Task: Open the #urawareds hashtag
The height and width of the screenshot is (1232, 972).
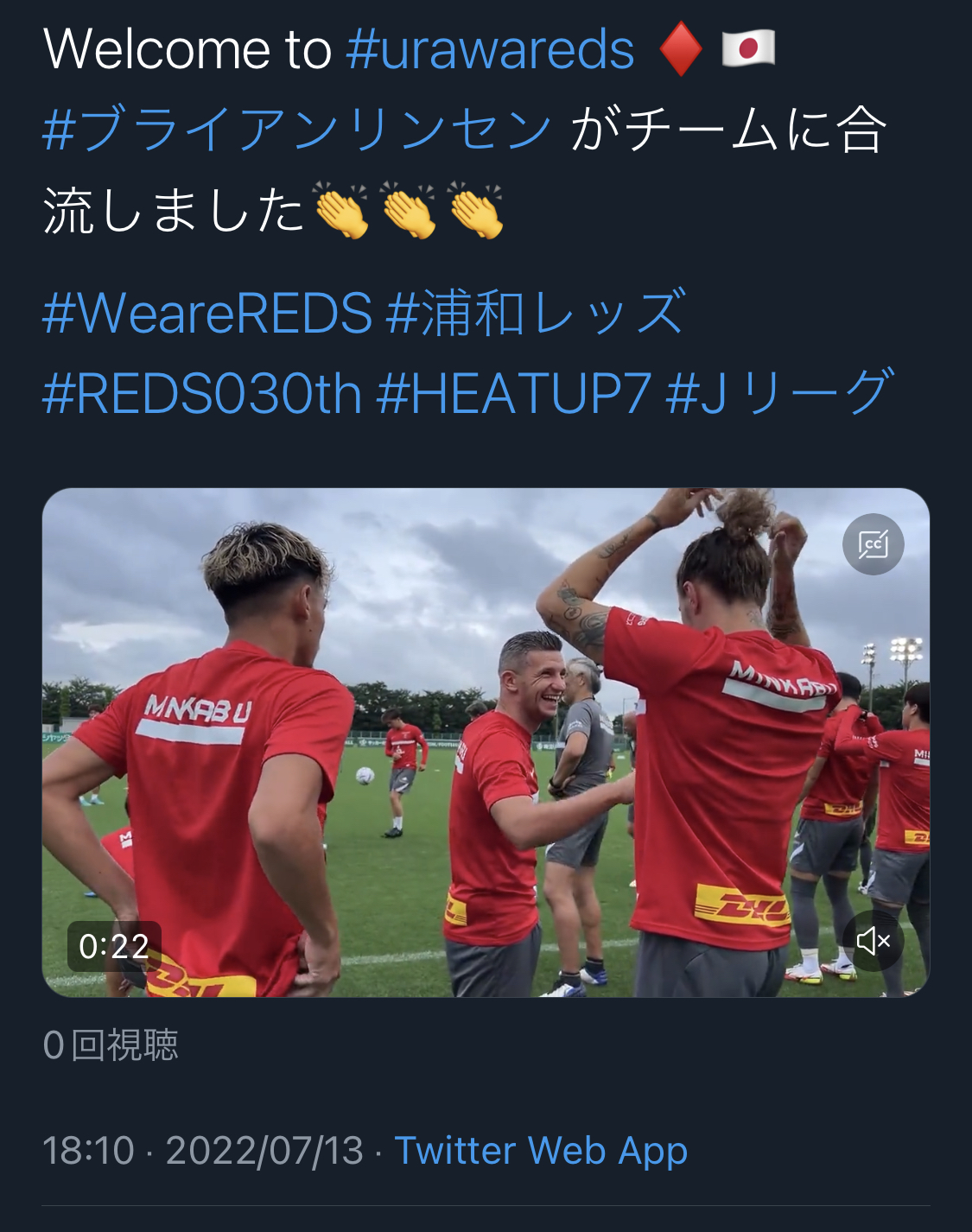Action: [x=490, y=50]
